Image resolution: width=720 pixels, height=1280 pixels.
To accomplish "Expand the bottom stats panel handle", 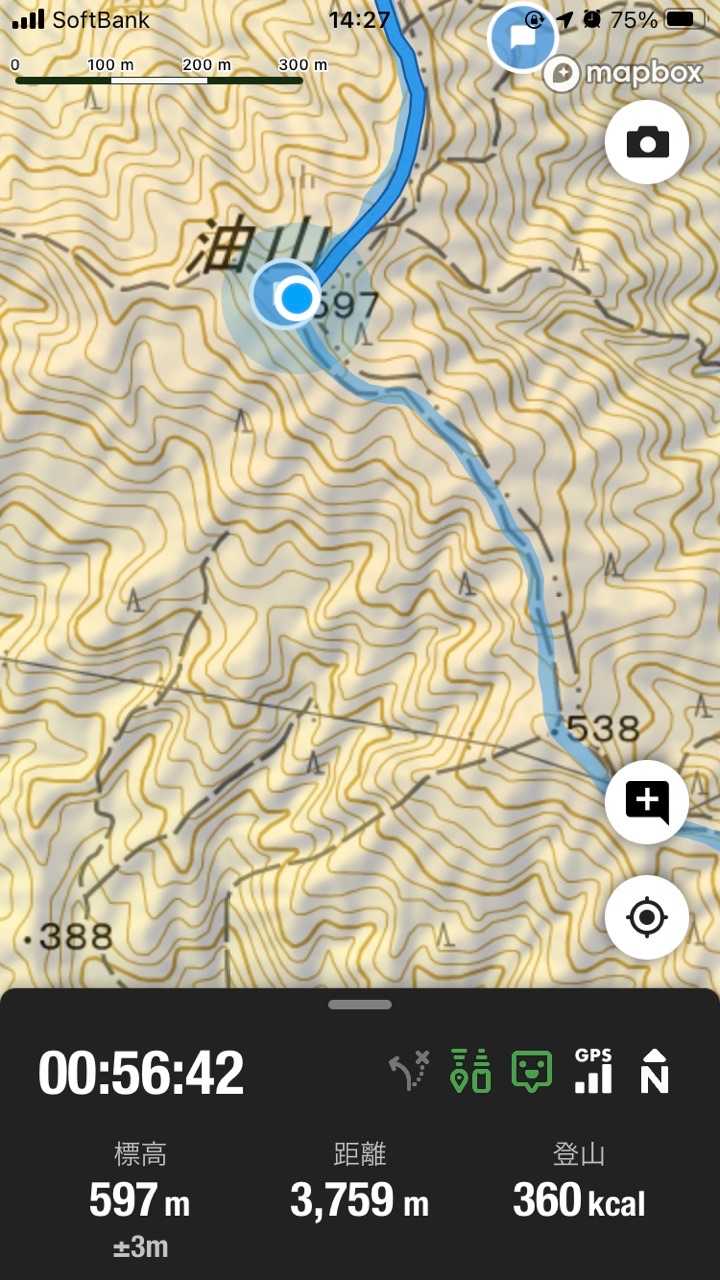I will [360, 1004].
